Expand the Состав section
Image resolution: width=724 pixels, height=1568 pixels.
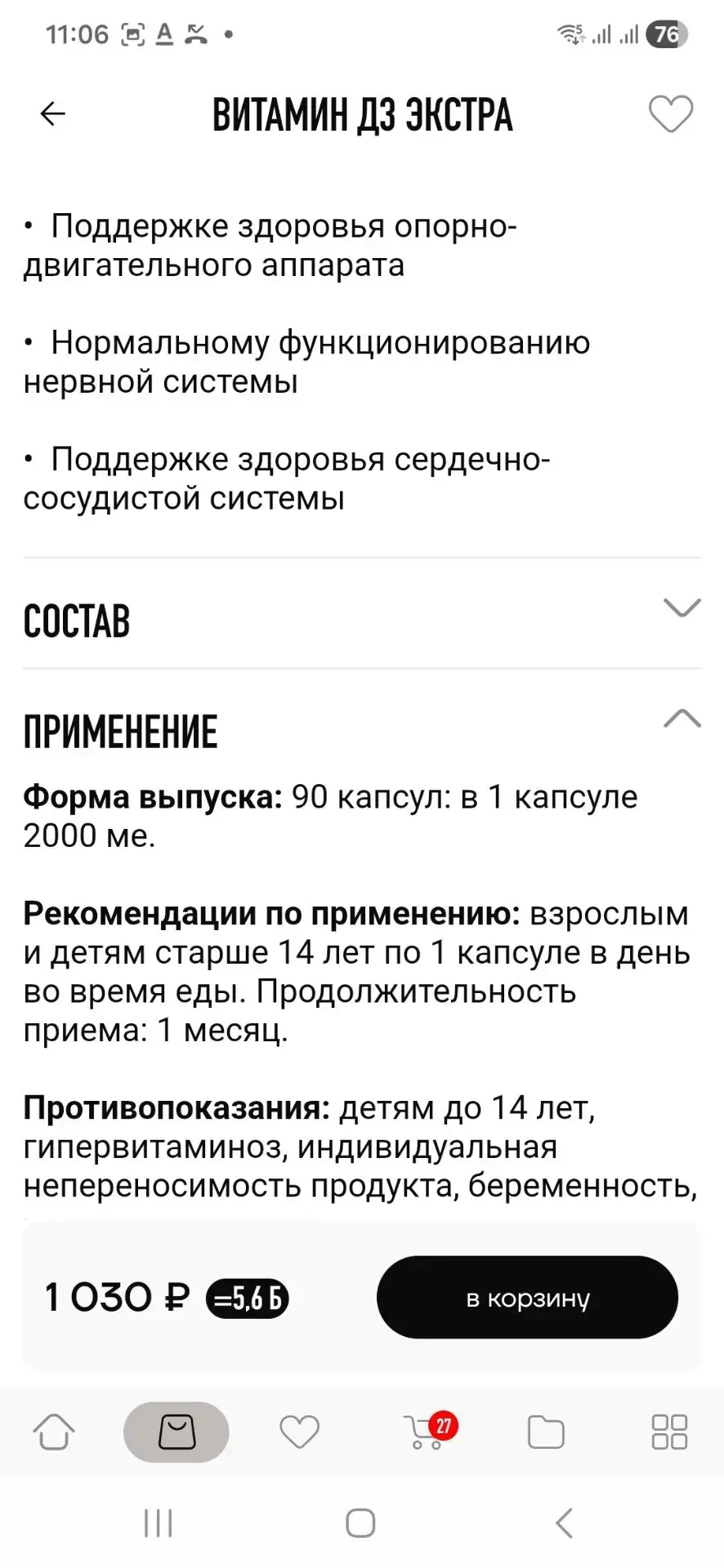362,613
